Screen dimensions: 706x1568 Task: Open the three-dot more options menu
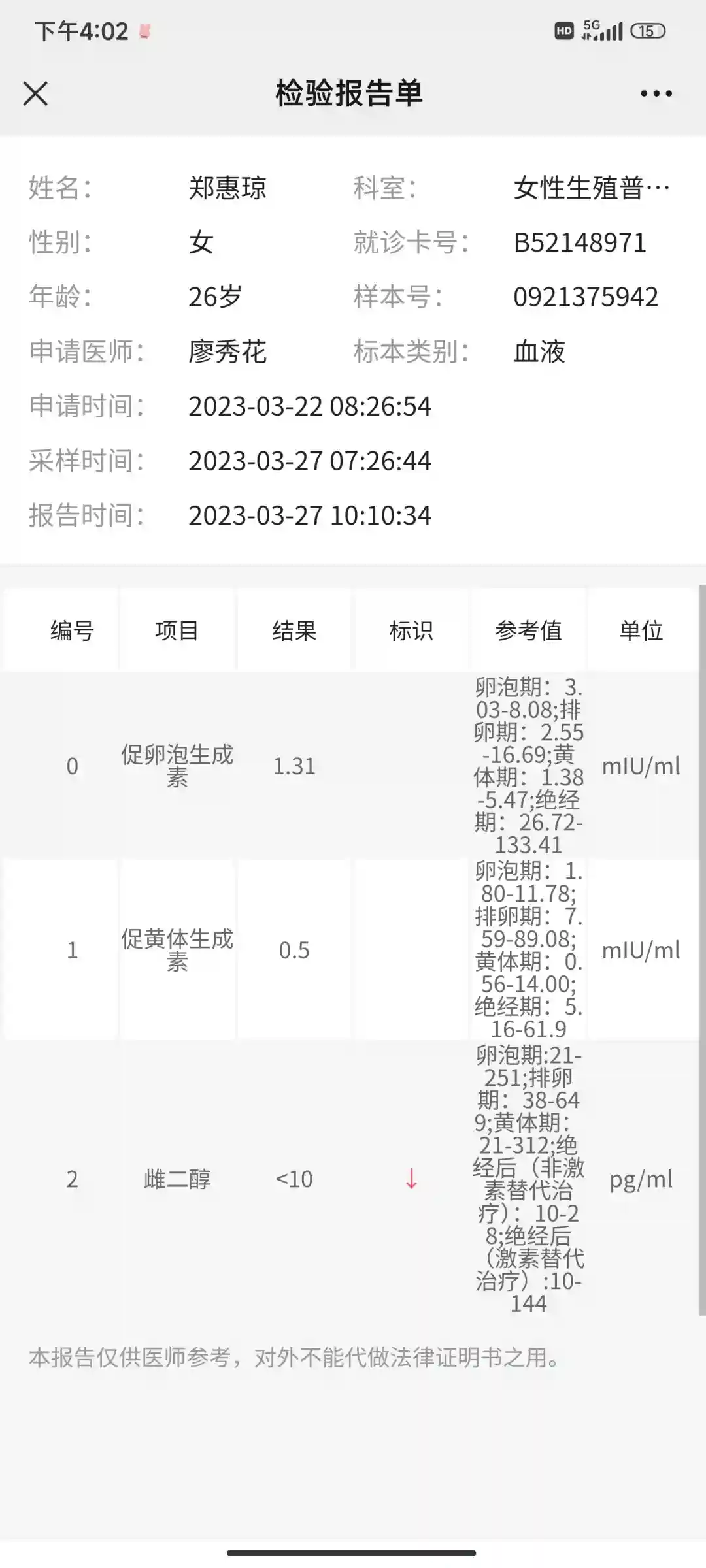pos(656,93)
